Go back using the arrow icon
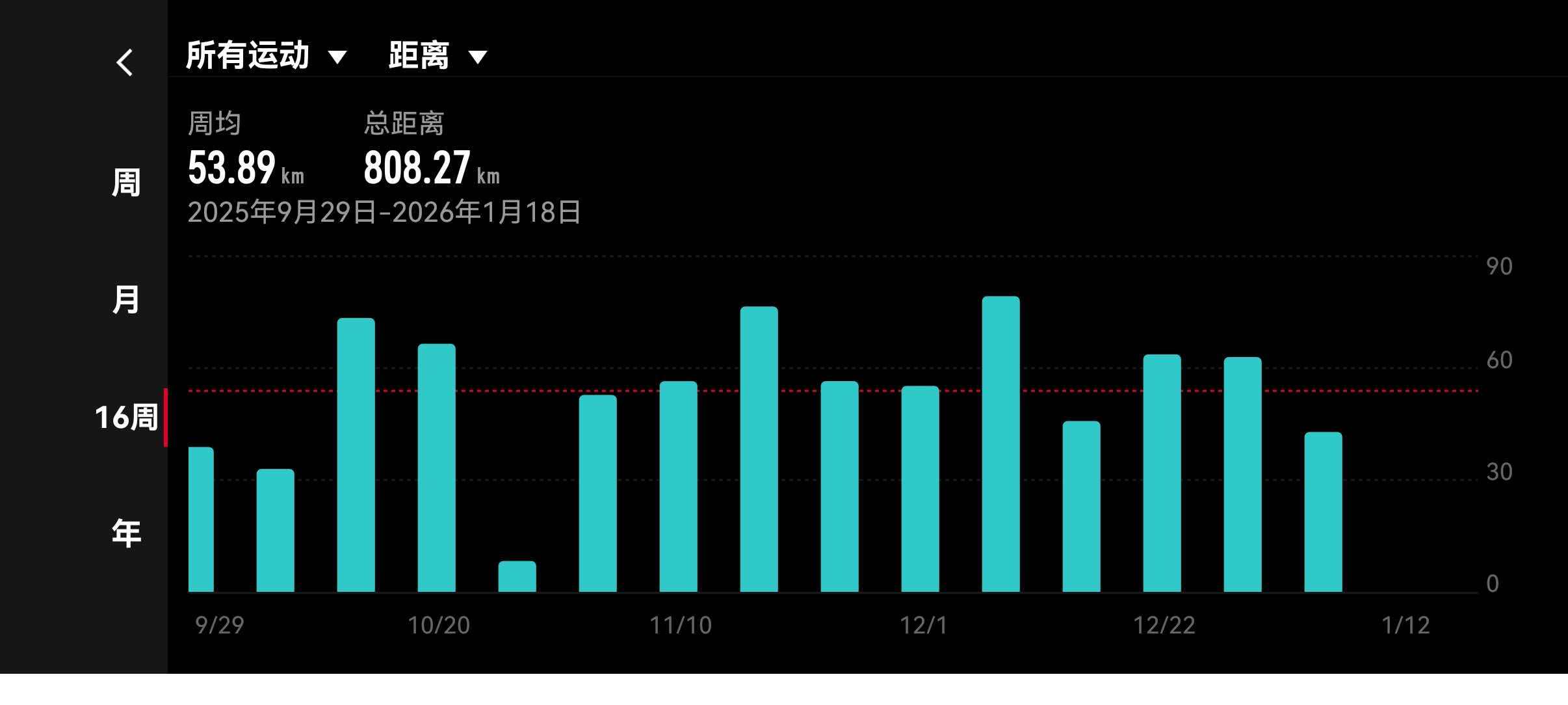 pos(125,63)
